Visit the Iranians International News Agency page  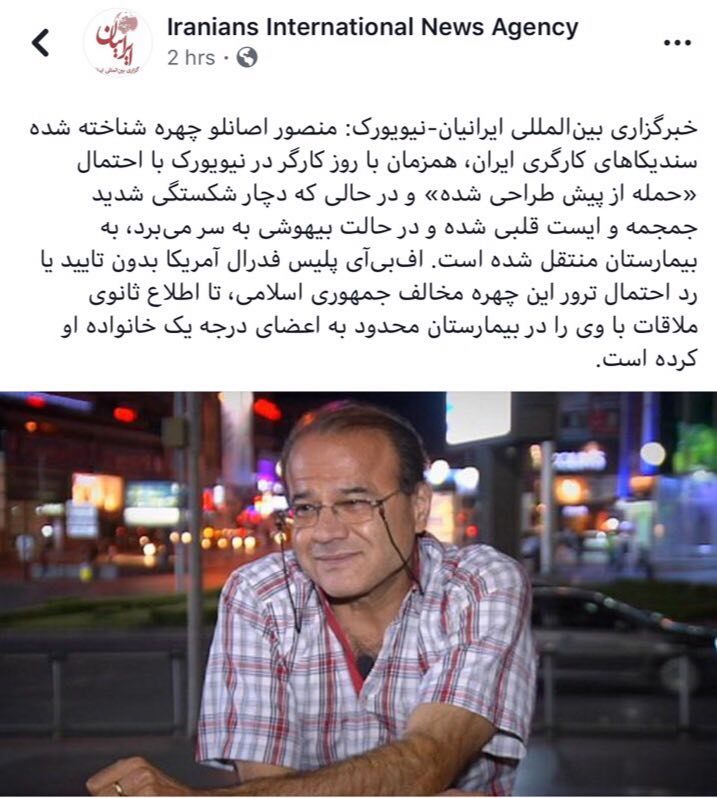click(x=372, y=27)
